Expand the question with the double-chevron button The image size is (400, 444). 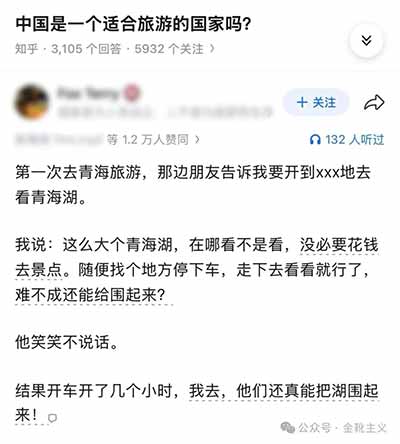366,41
